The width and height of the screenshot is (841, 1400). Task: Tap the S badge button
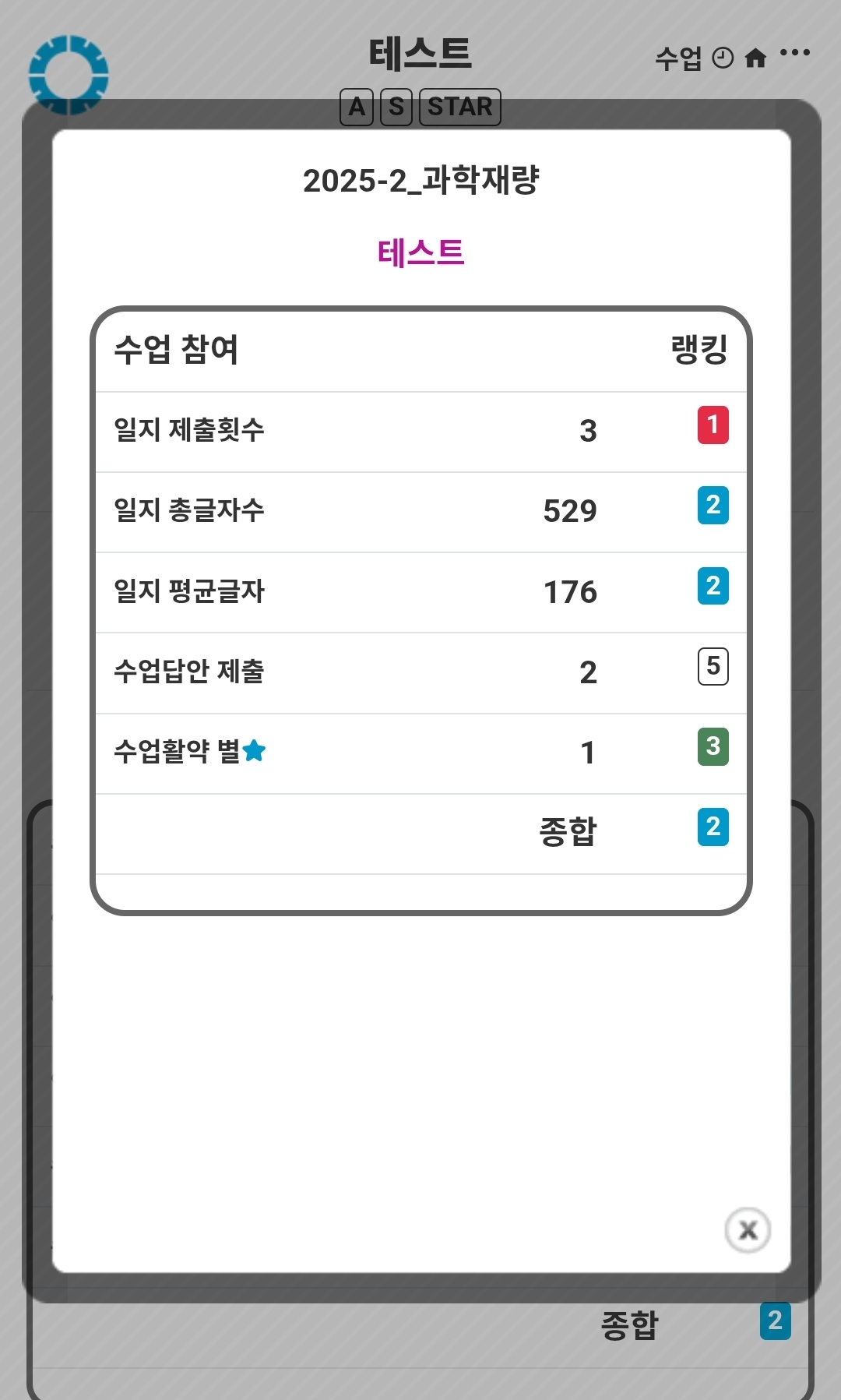pos(396,107)
